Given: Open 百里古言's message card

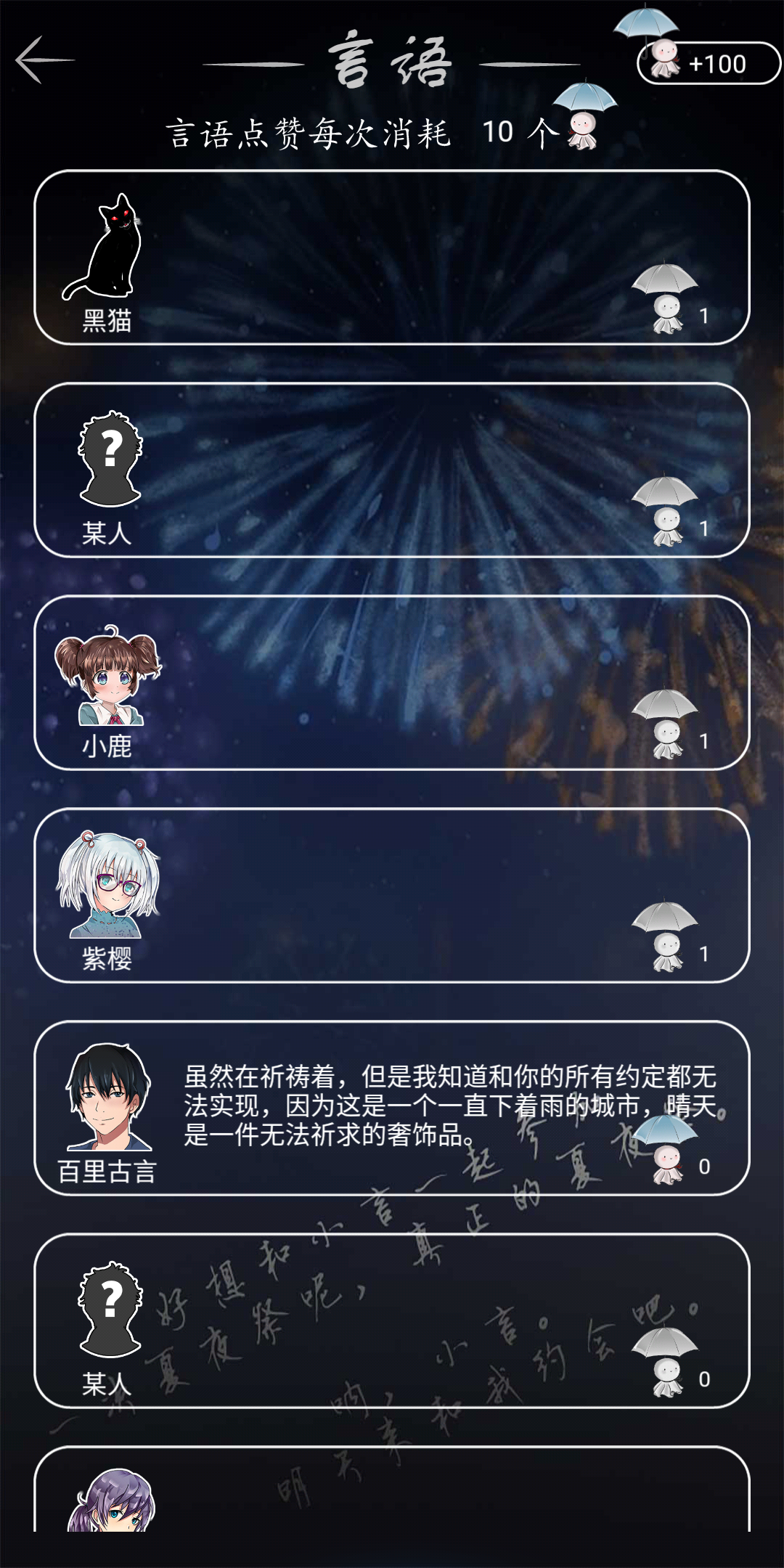Looking at the screenshot, I should point(392,1108).
